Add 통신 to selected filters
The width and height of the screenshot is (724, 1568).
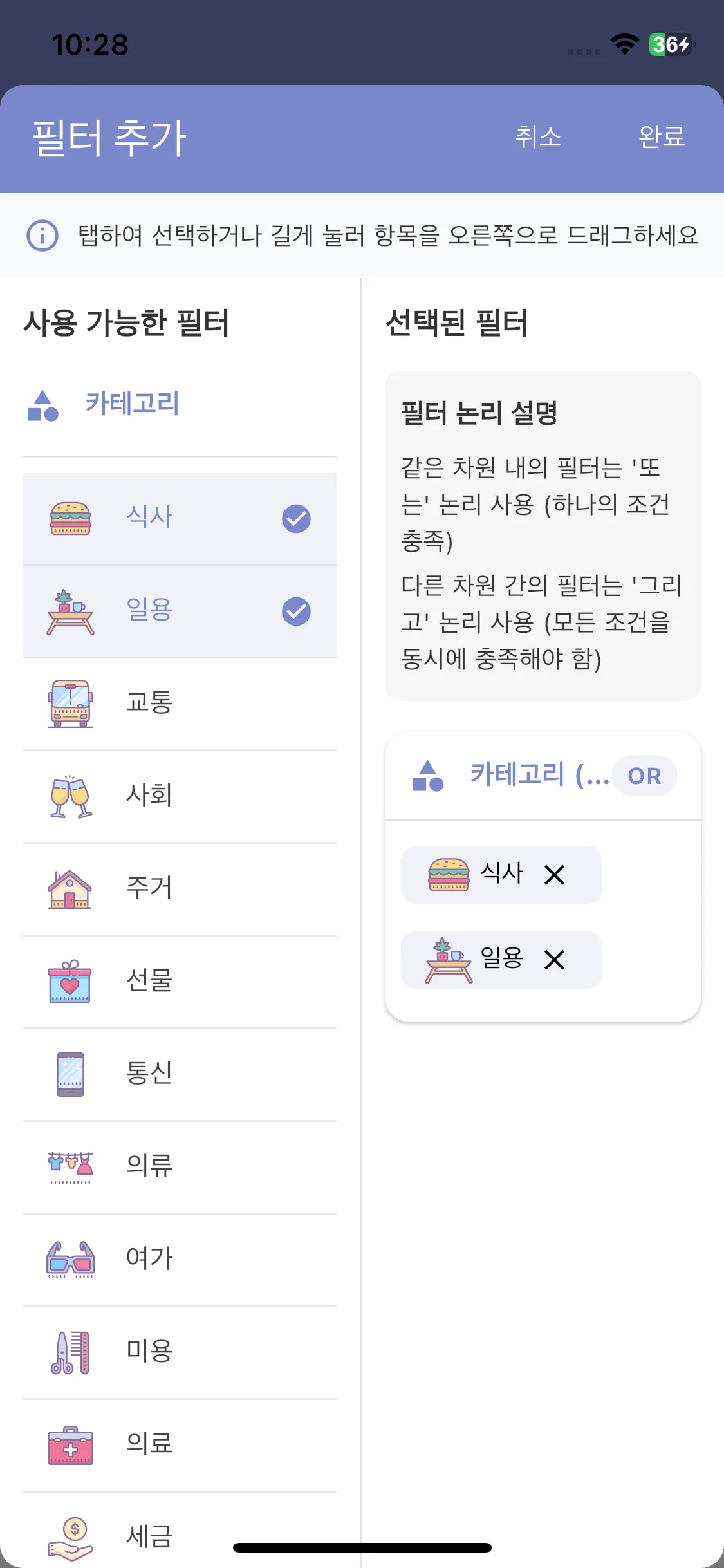(x=180, y=1074)
